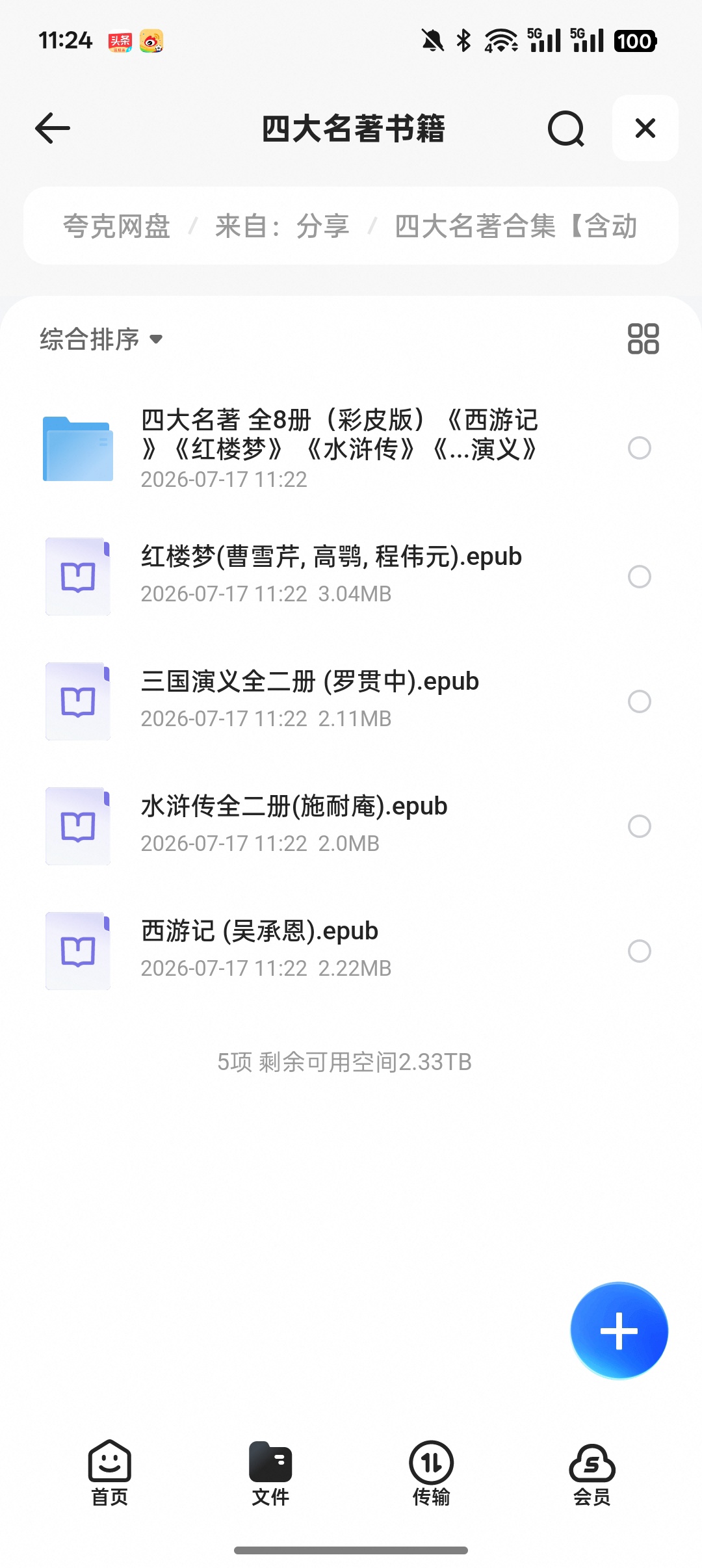Select the 西游记 file checkbox
Image resolution: width=702 pixels, height=1568 pixels.
pyautogui.click(x=640, y=950)
